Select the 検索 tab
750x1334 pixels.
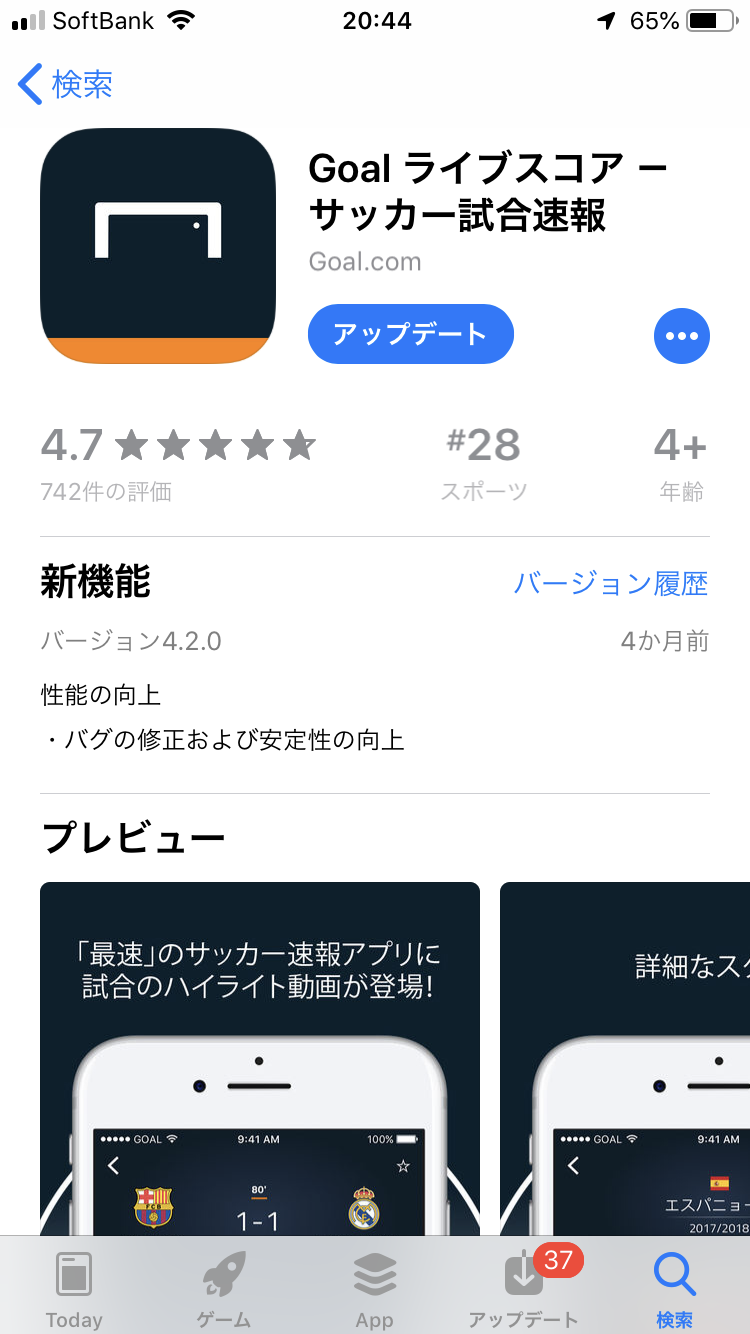[x=674, y=1288]
